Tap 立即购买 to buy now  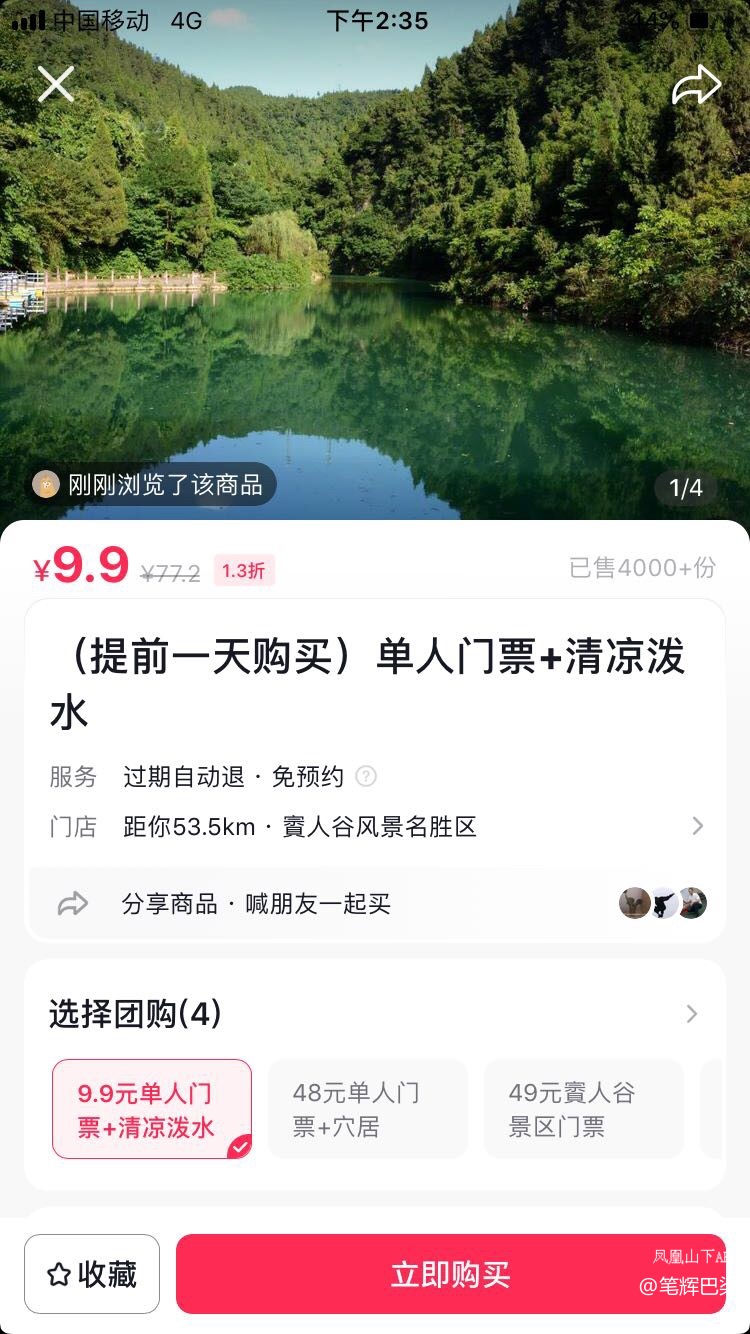[x=450, y=1274]
